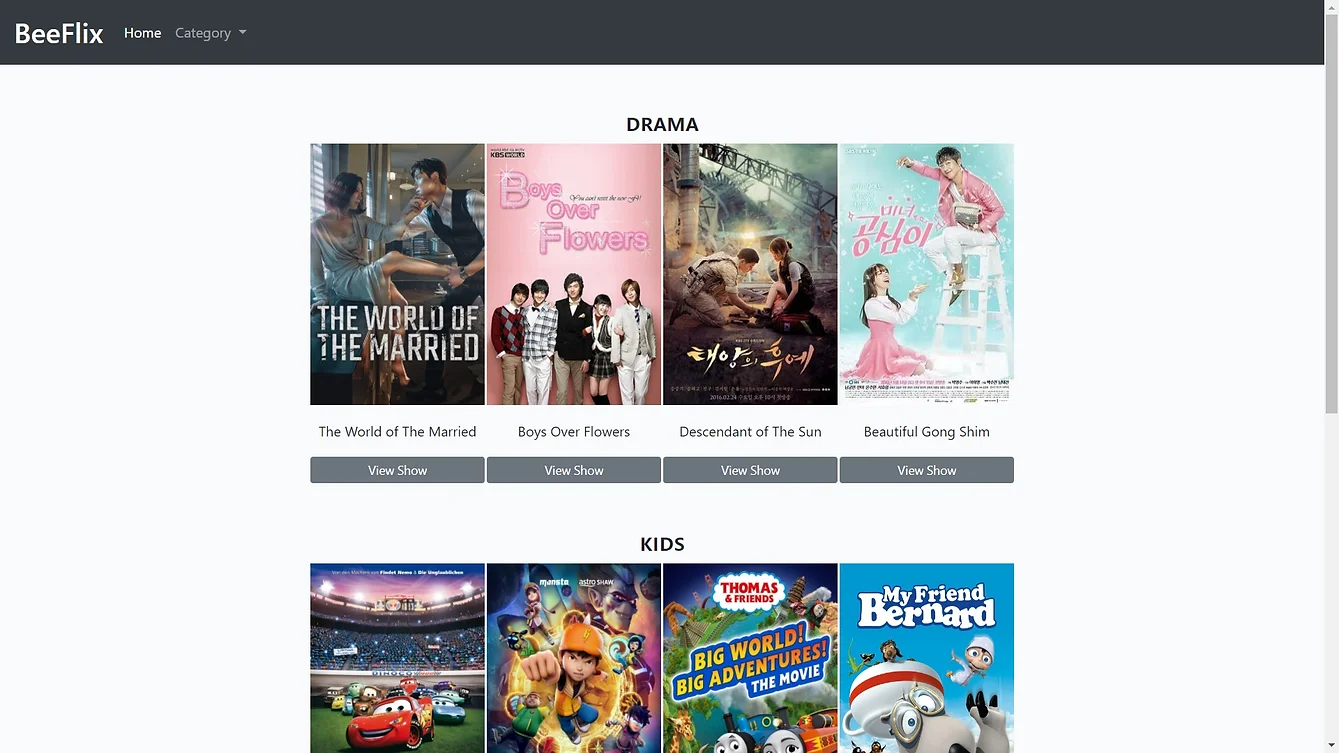View Show for Boys Over Flowers
Screen dimensions: 1339x753
click(574, 470)
